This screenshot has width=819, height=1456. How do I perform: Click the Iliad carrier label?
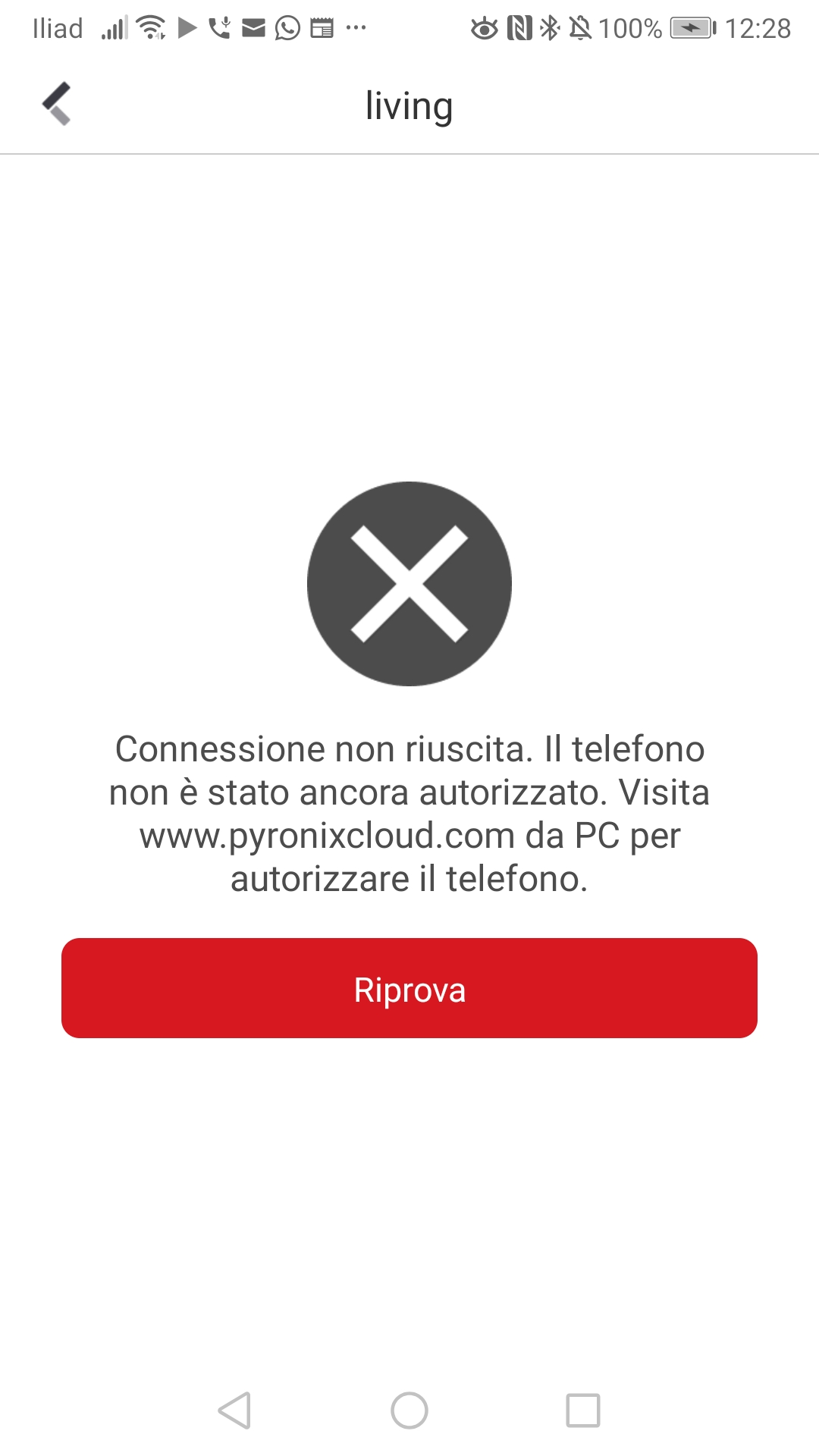point(56,27)
